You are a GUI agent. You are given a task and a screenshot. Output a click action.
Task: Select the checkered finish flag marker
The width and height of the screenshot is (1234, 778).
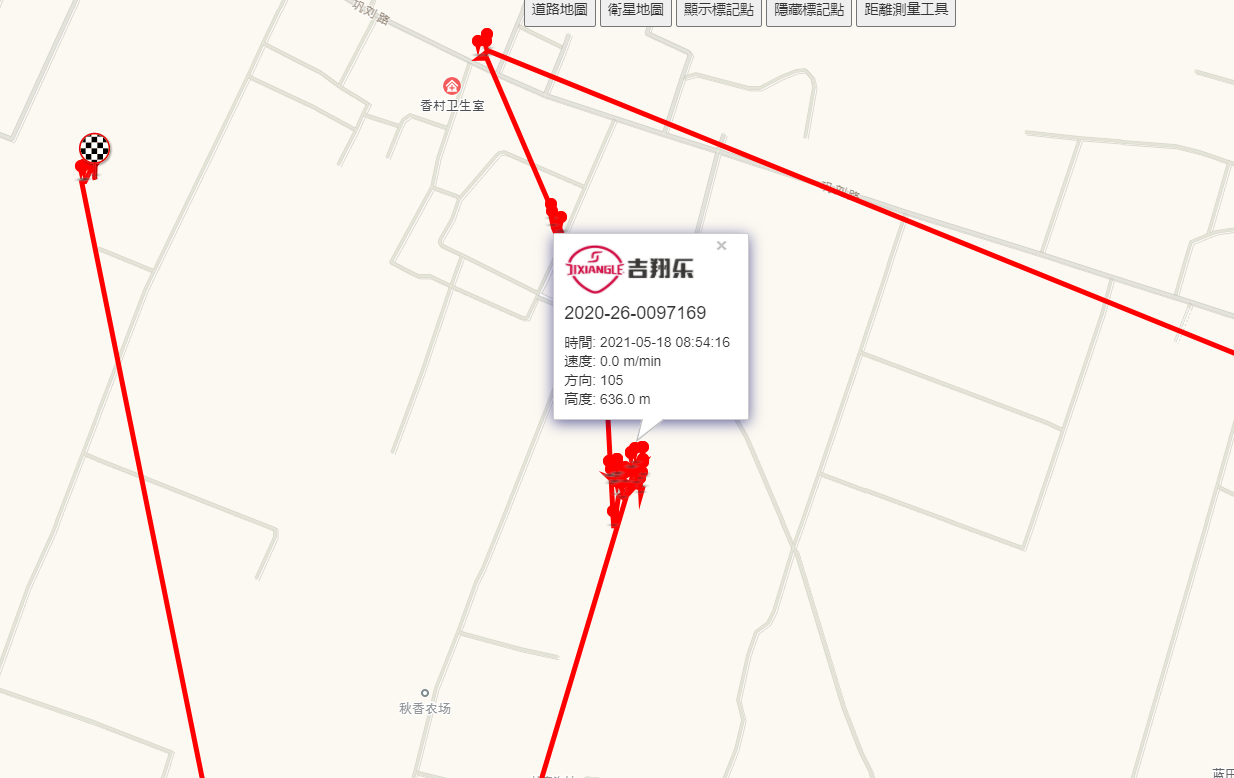click(94, 149)
